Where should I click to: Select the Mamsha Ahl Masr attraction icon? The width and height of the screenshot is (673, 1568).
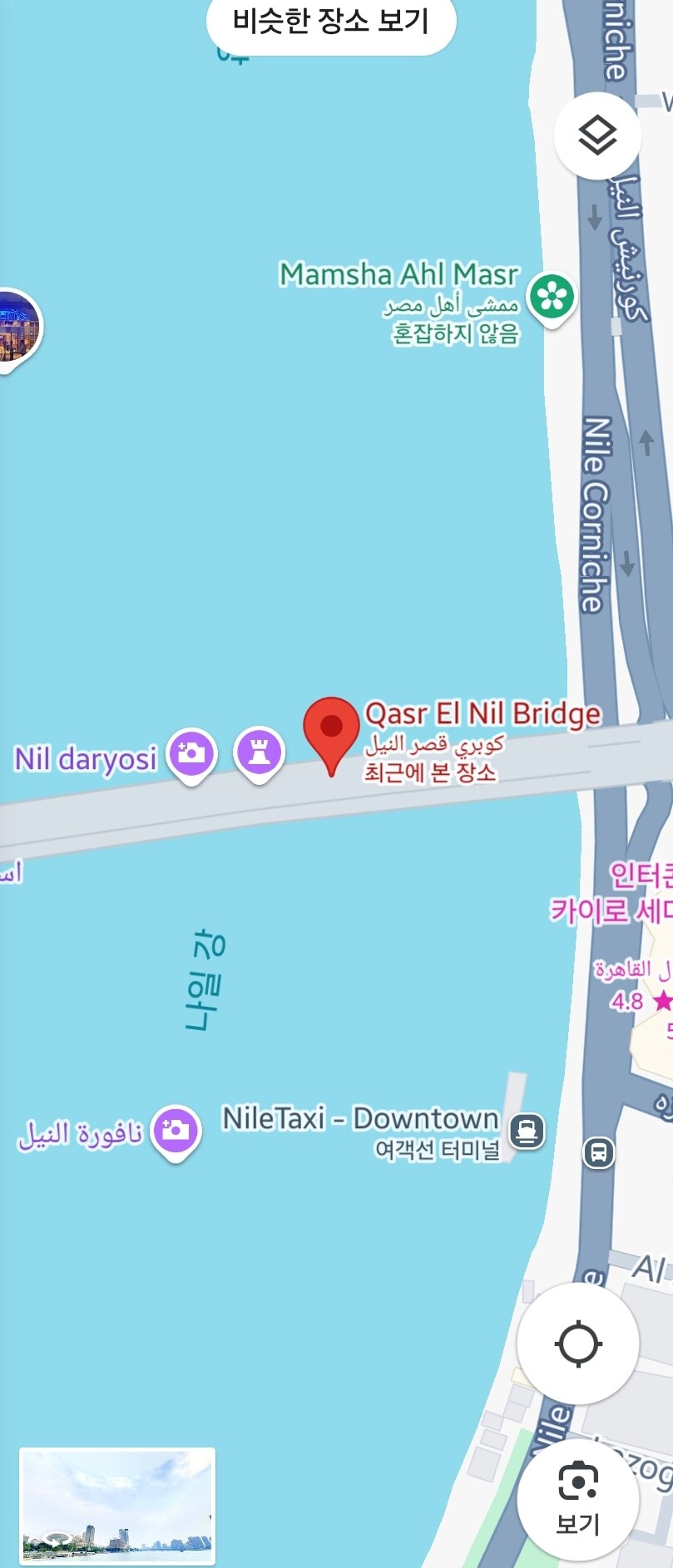[x=552, y=298]
